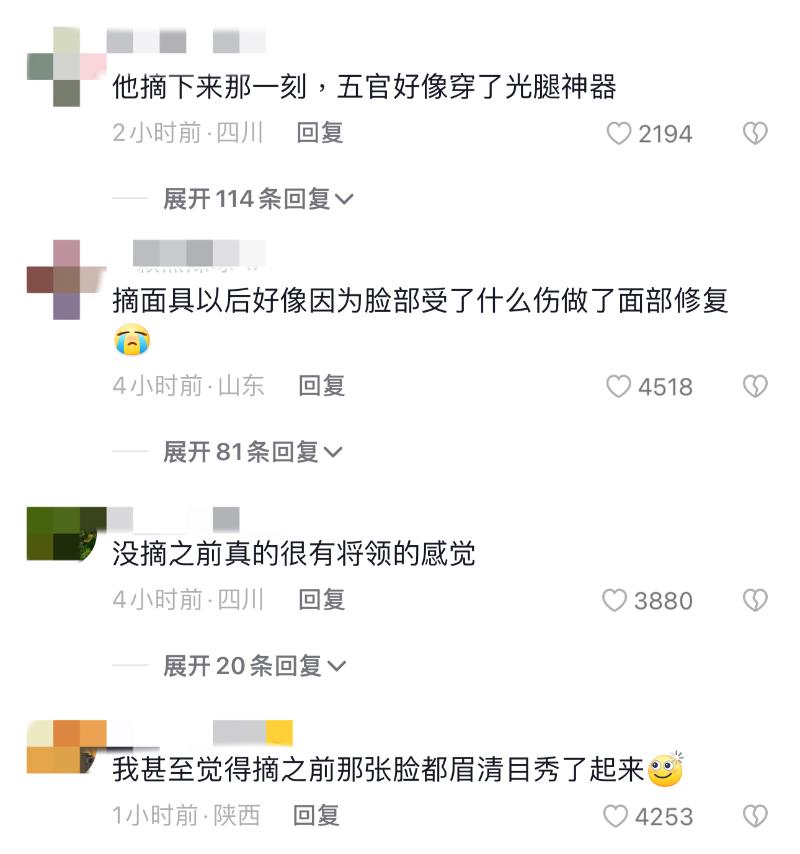This screenshot has width=800, height=854.
Task: Like the 面部修复 comment
Action: pos(620,386)
